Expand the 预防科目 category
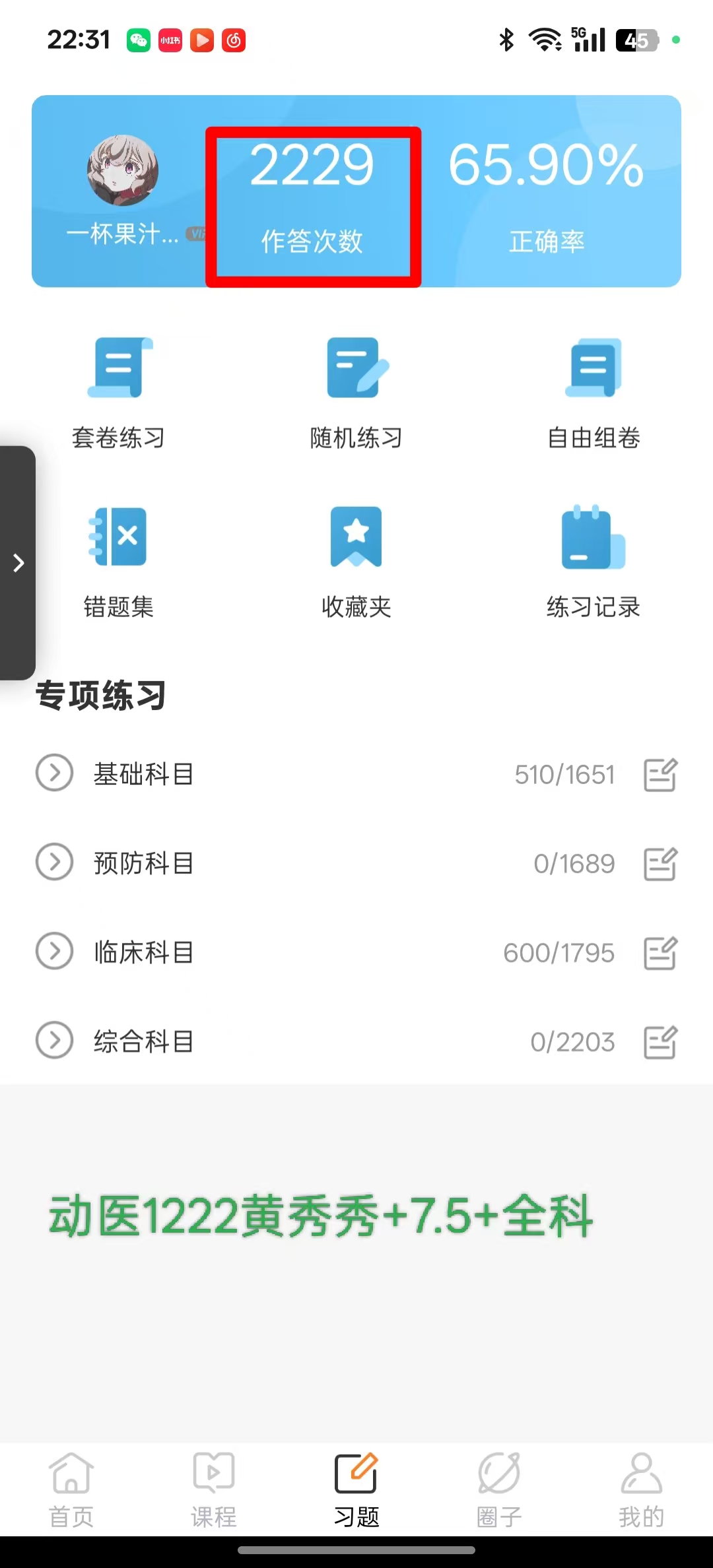This screenshot has height=1568, width=713. (54, 862)
